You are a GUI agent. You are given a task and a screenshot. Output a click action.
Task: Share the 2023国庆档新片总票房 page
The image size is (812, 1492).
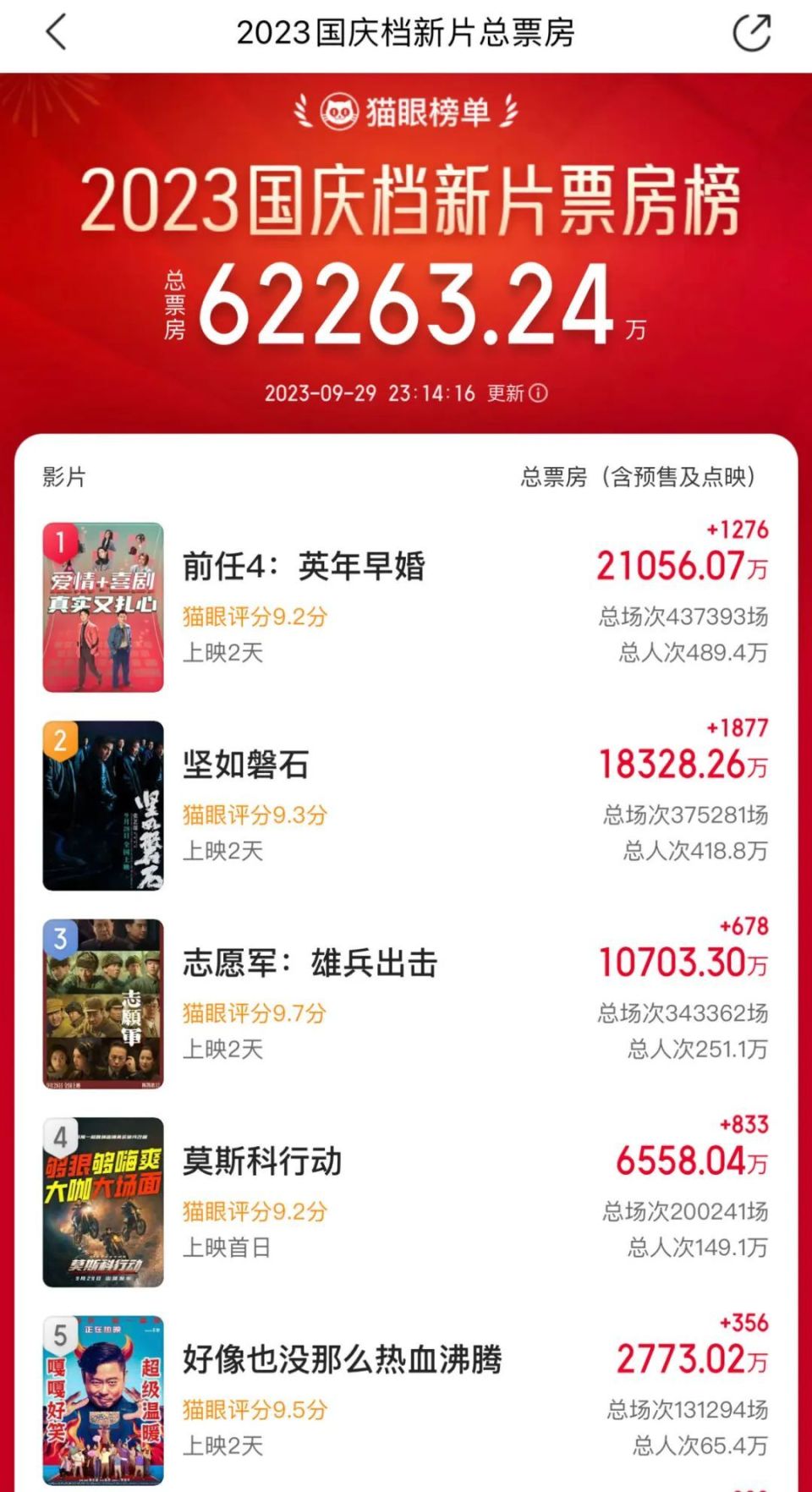[751, 34]
